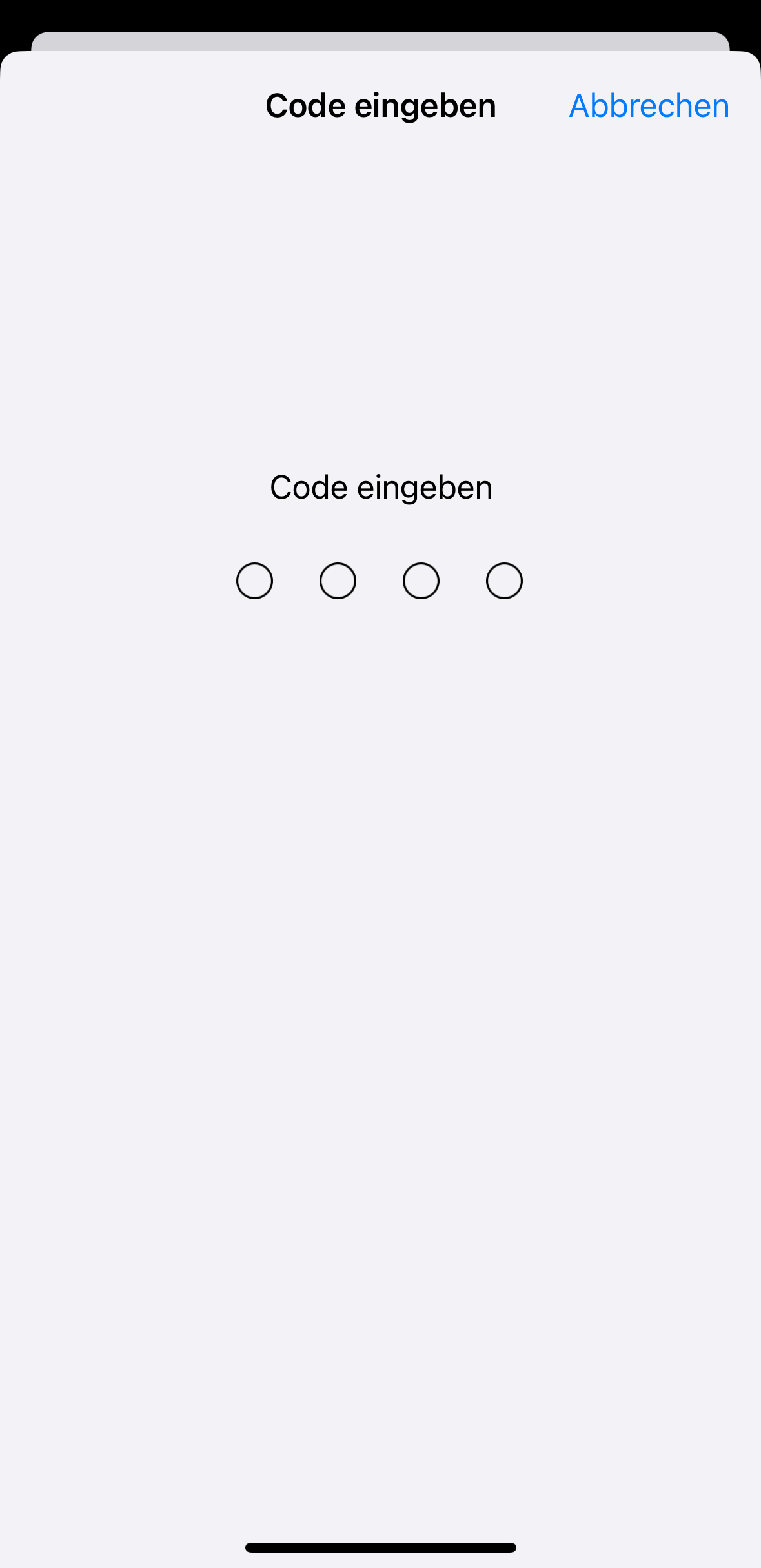Tap the passcode entry dots row
The image size is (761, 1568).
click(380, 581)
